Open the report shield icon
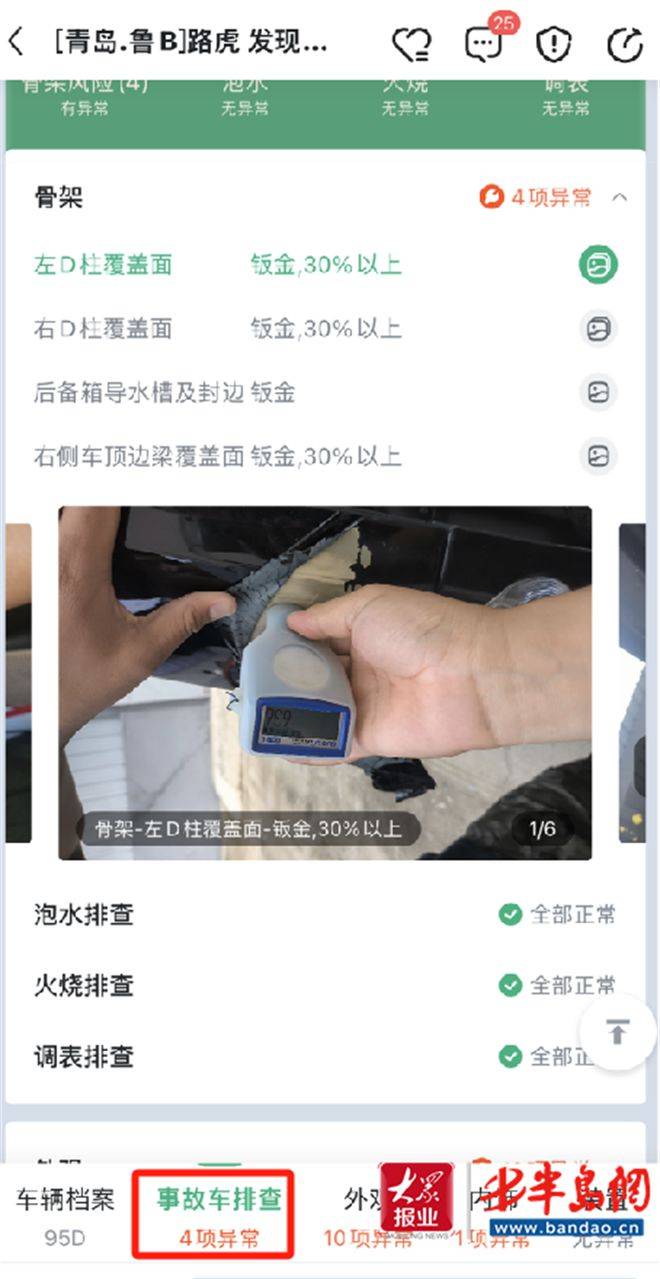This screenshot has width=660, height=1279. pos(553,43)
